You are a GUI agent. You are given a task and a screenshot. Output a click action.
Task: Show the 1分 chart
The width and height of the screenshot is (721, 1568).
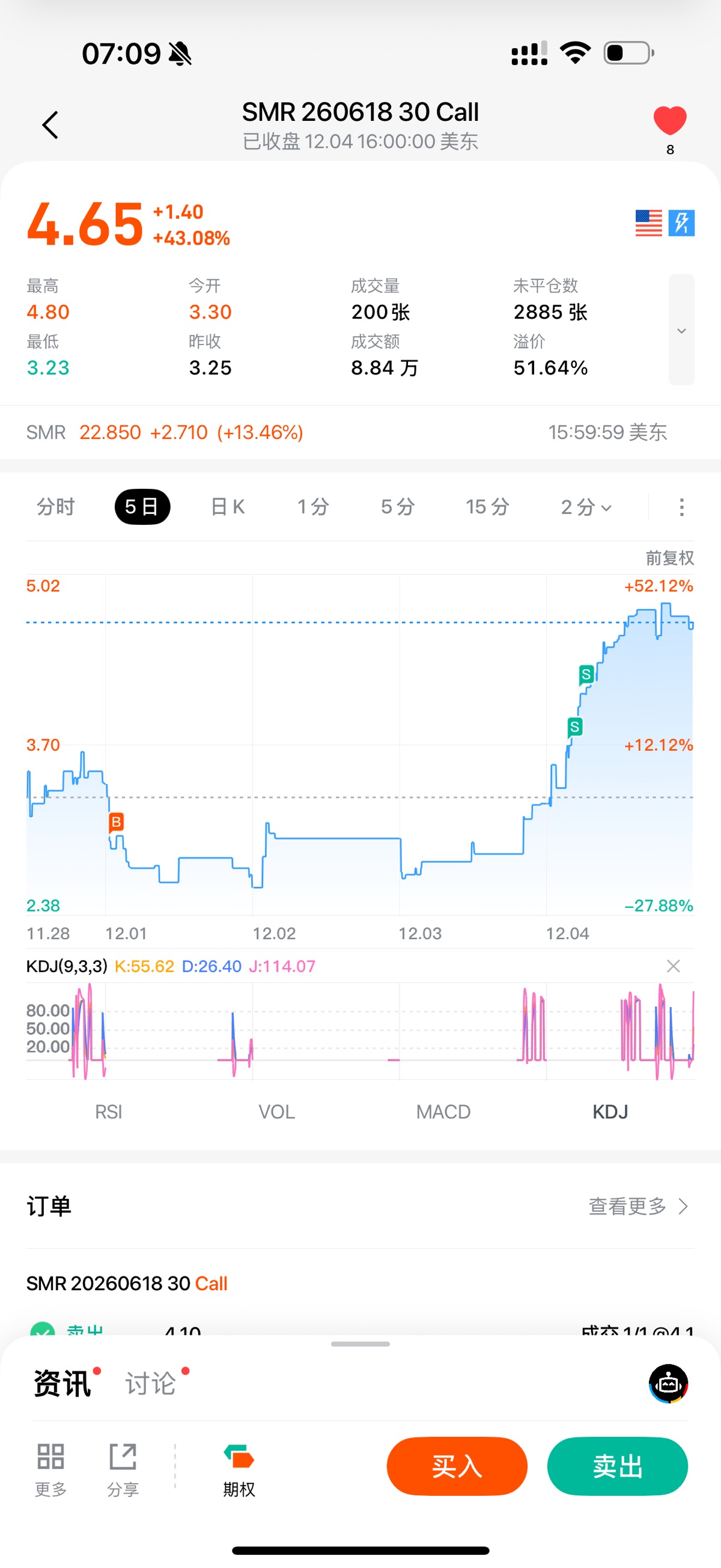click(x=313, y=506)
